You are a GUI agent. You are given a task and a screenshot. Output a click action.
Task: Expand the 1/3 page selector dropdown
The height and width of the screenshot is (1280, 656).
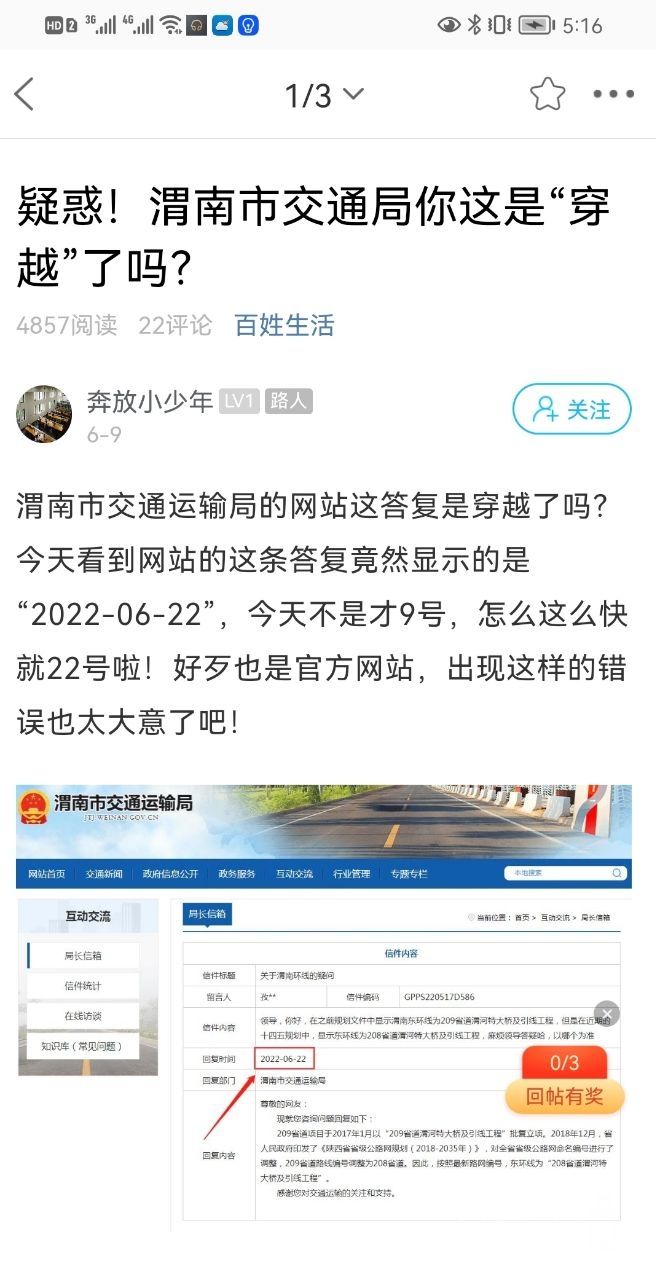(325, 95)
